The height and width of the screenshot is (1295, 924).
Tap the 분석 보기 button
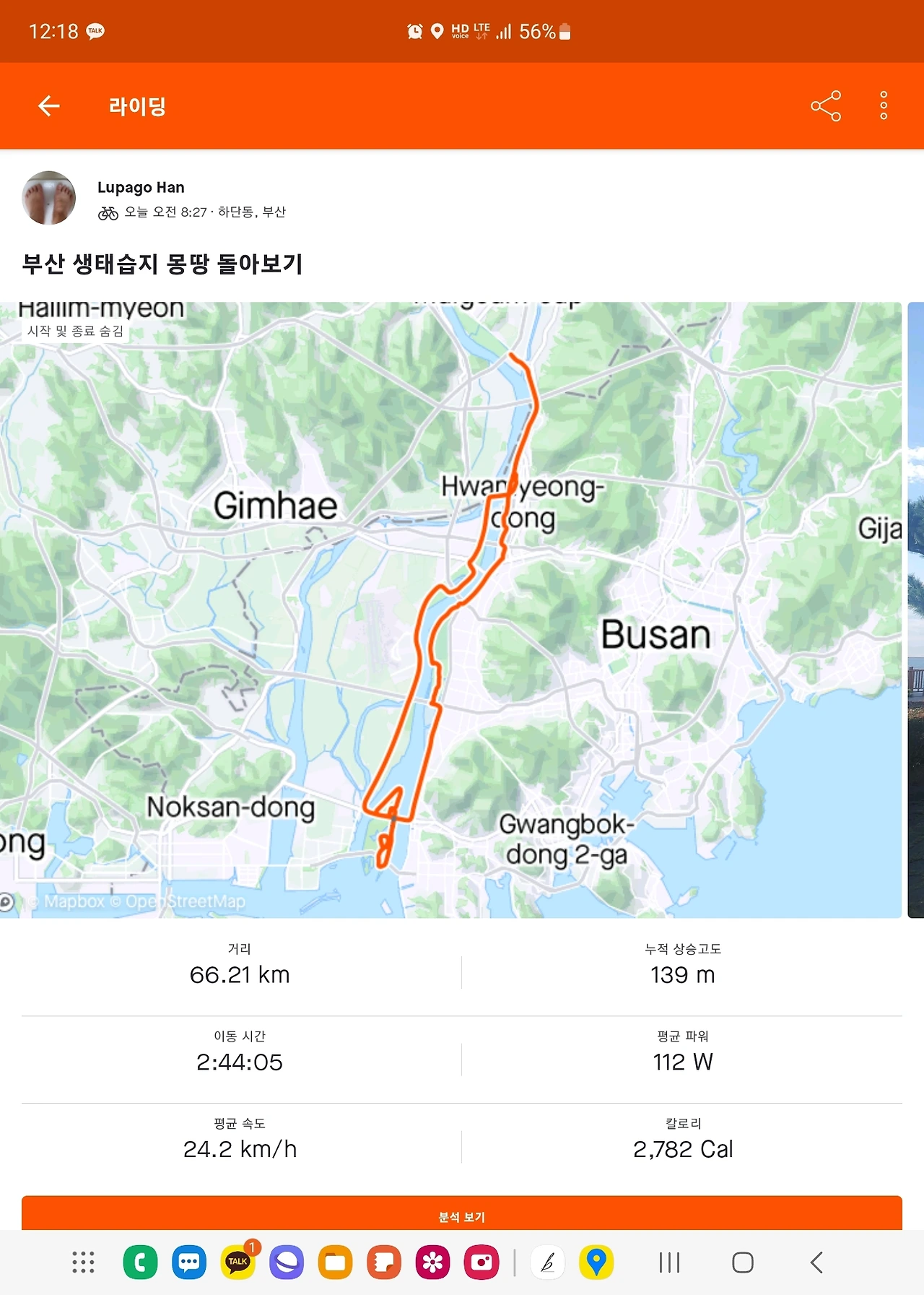(x=462, y=1215)
